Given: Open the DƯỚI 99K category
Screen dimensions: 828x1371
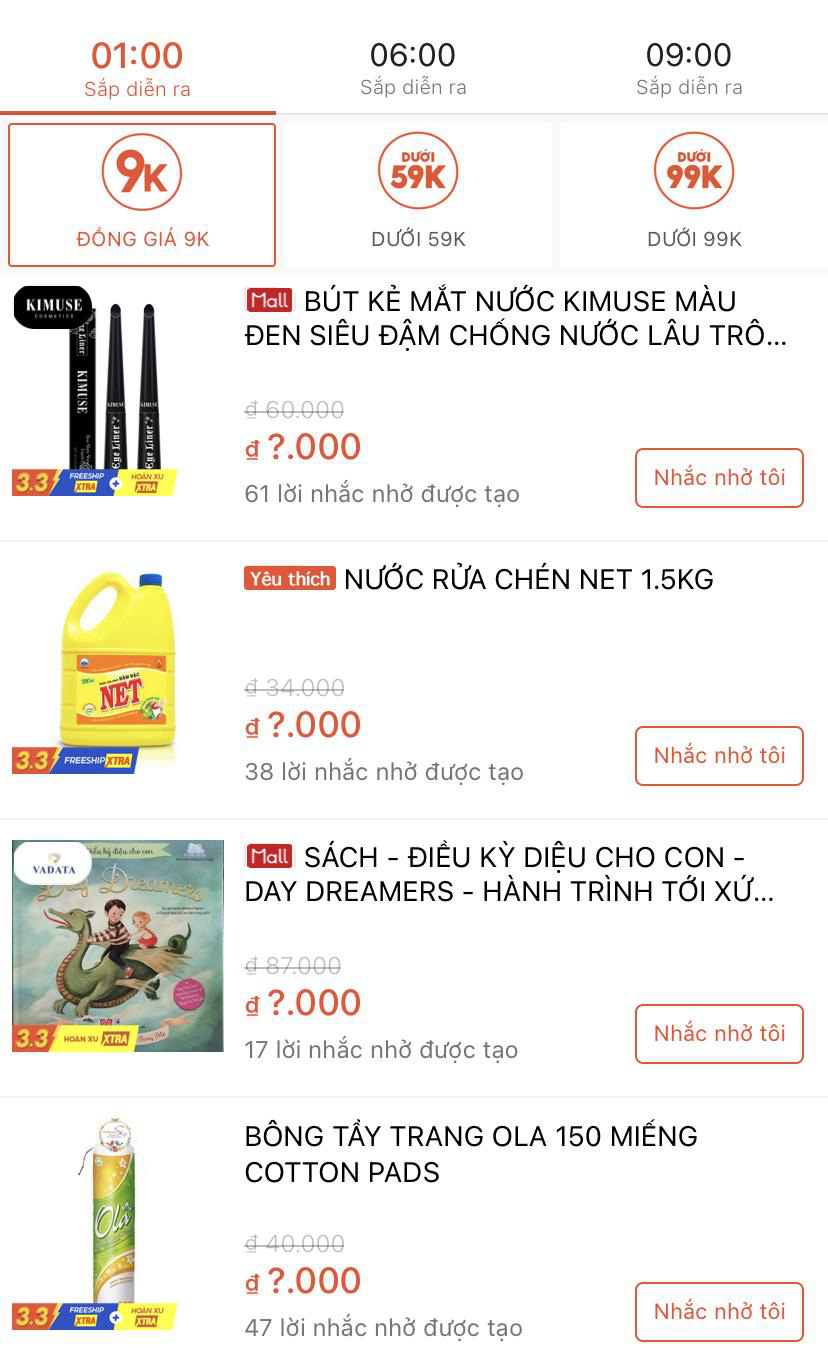Looking at the screenshot, I should coord(694,195).
